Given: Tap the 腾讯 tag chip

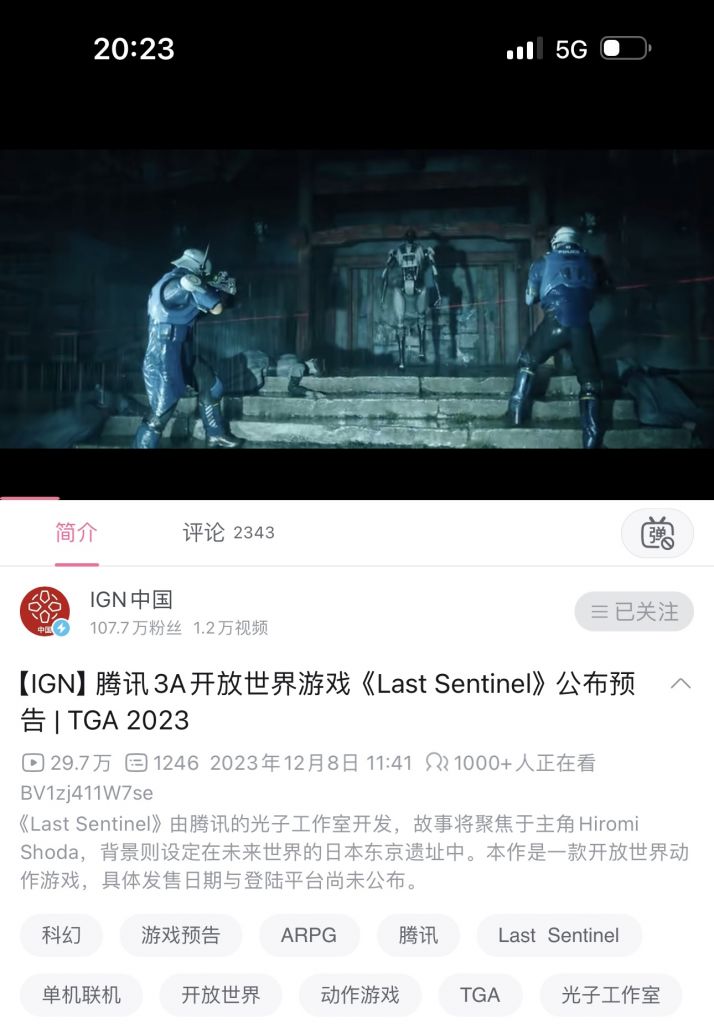Looking at the screenshot, I should 418,935.
